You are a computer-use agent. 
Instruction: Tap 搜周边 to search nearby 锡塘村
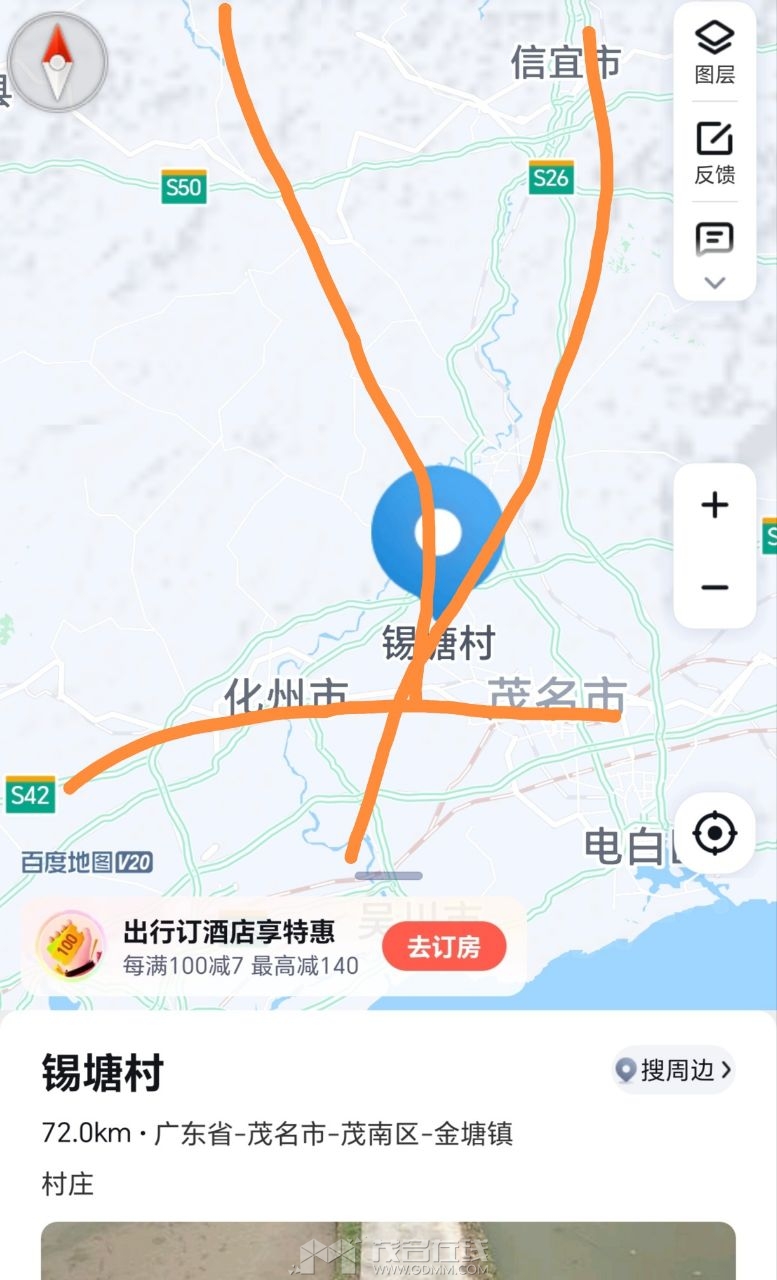[674, 1070]
